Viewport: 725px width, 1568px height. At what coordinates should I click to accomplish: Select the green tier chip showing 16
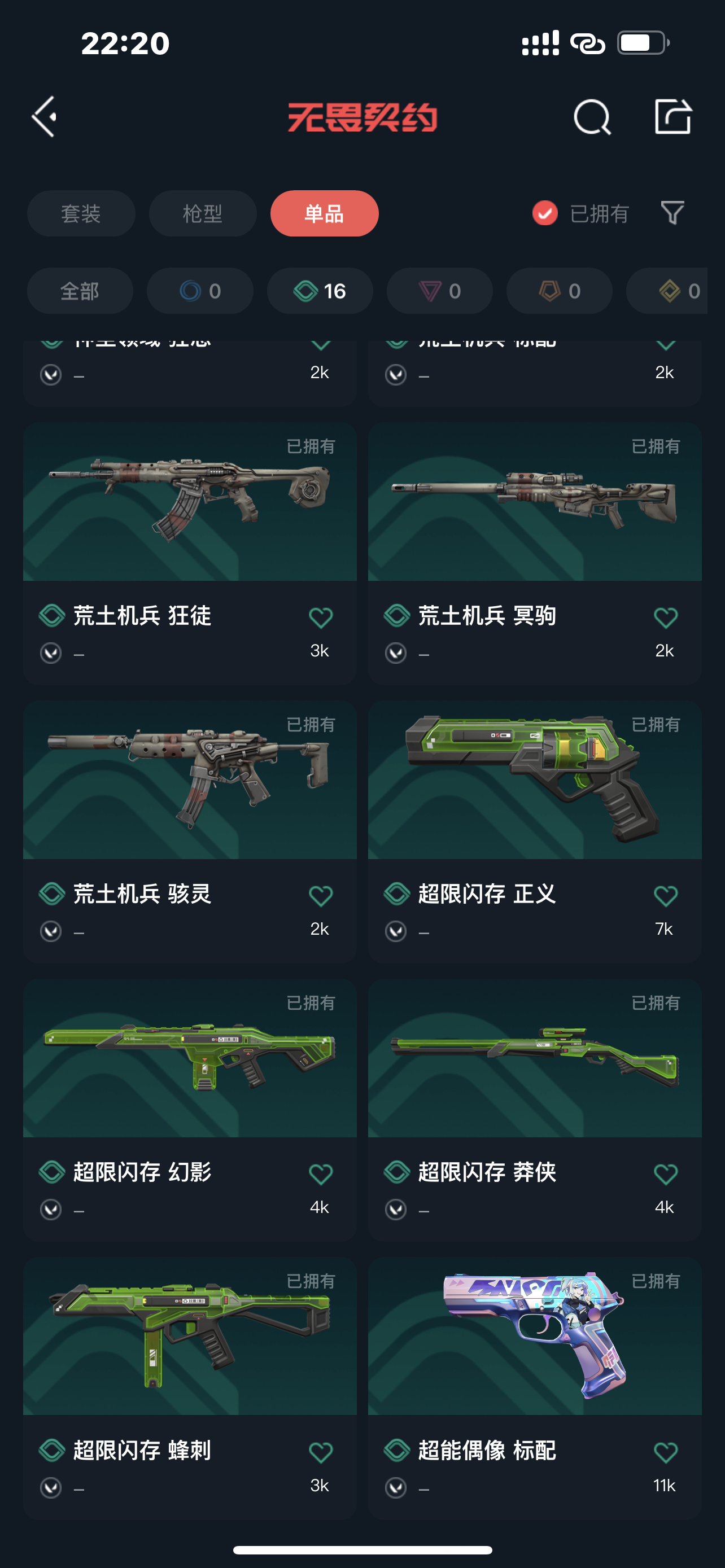pos(320,291)
